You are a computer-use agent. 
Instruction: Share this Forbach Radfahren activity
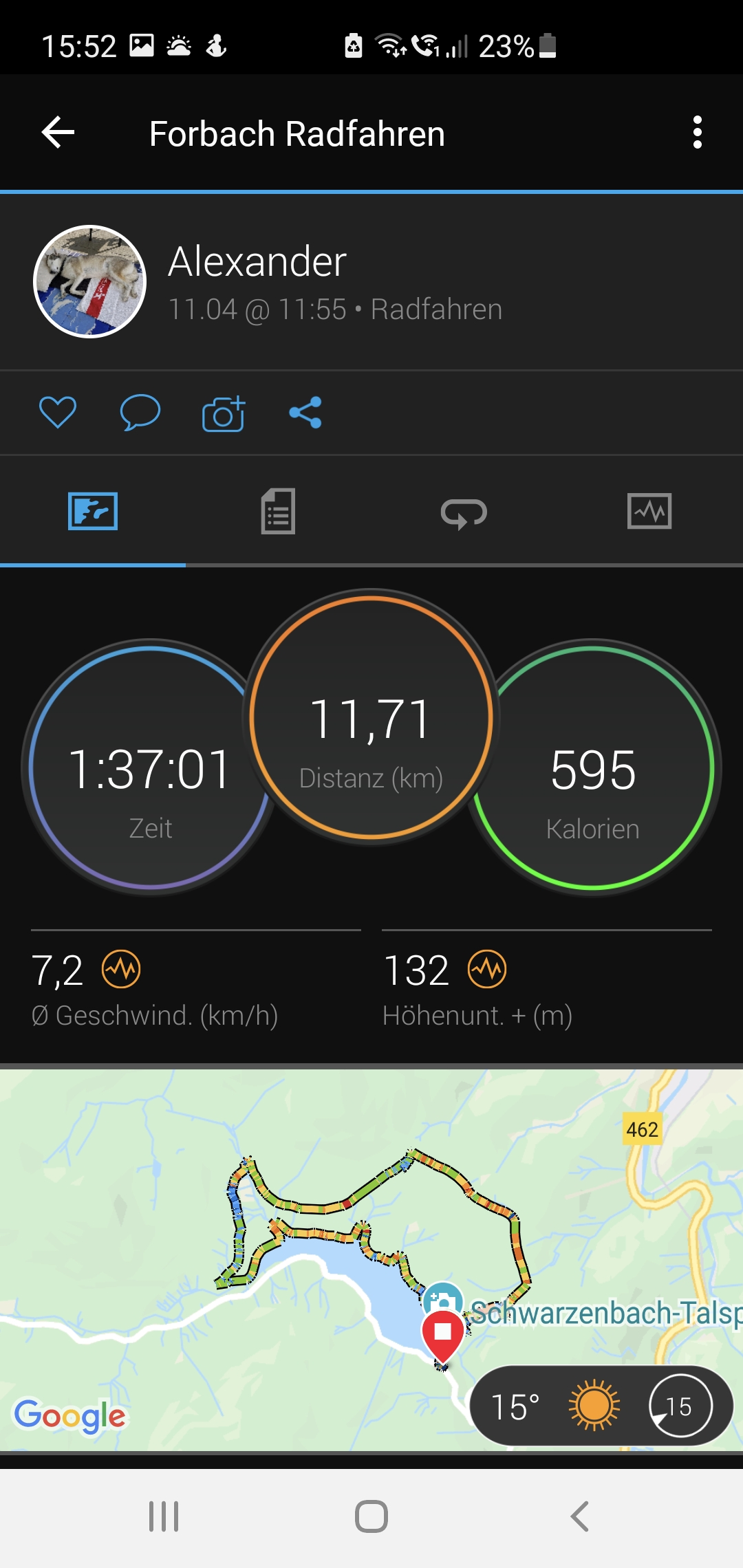[x=305, y=413]
